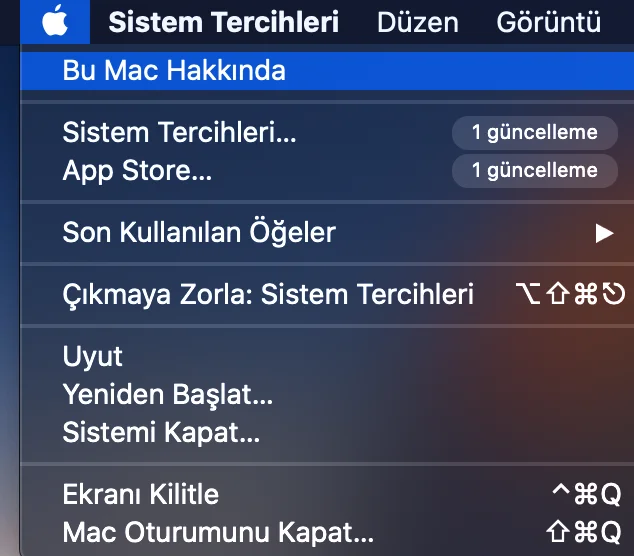Open Sistem Tercihleri... from the dropdown
Screen dimensions: 634x556
click(x=180, y=132)
